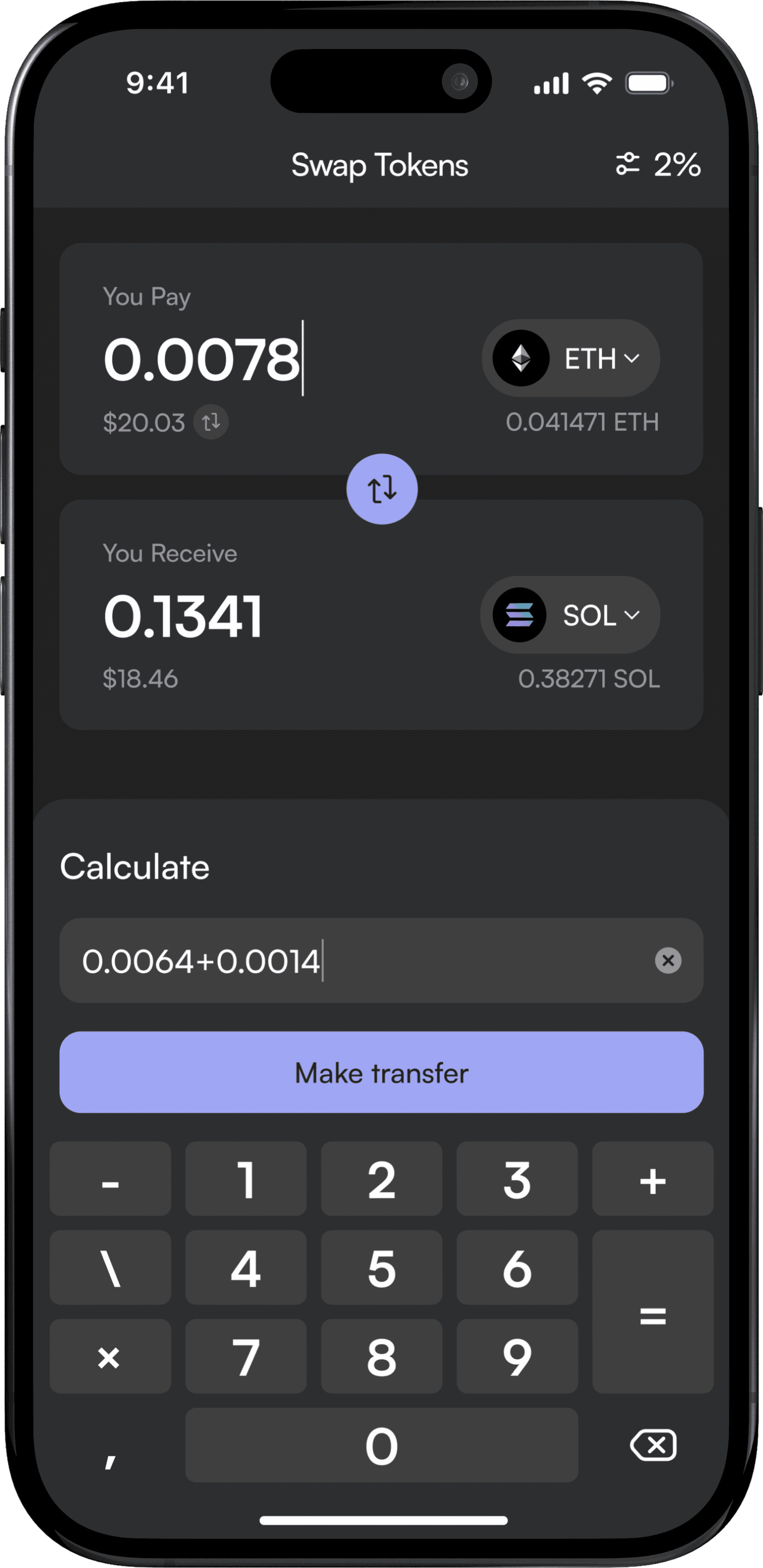Clear the calculation field
The height and width of the screenshot is (1568, 763).
(x=667, y=960)
